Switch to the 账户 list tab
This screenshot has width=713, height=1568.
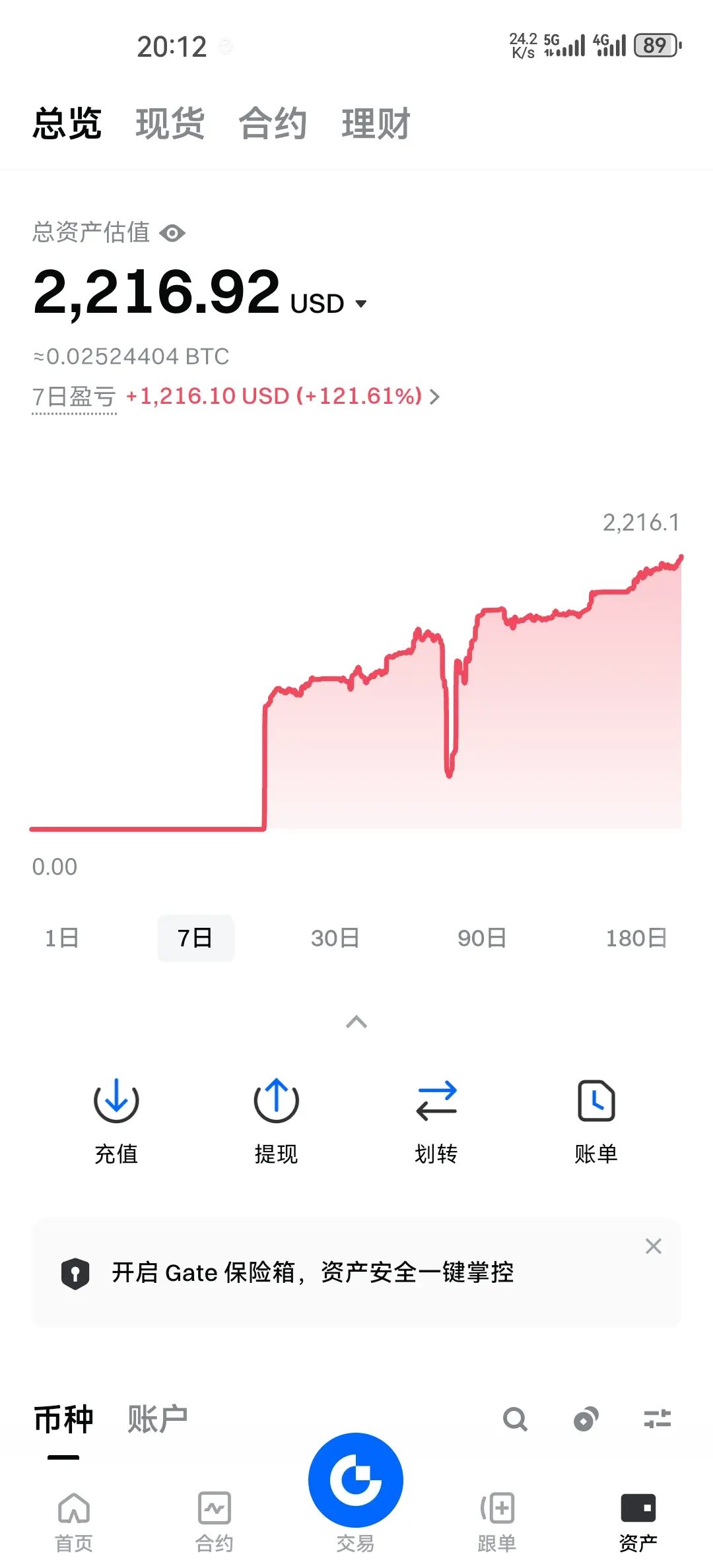[157, 1418]
